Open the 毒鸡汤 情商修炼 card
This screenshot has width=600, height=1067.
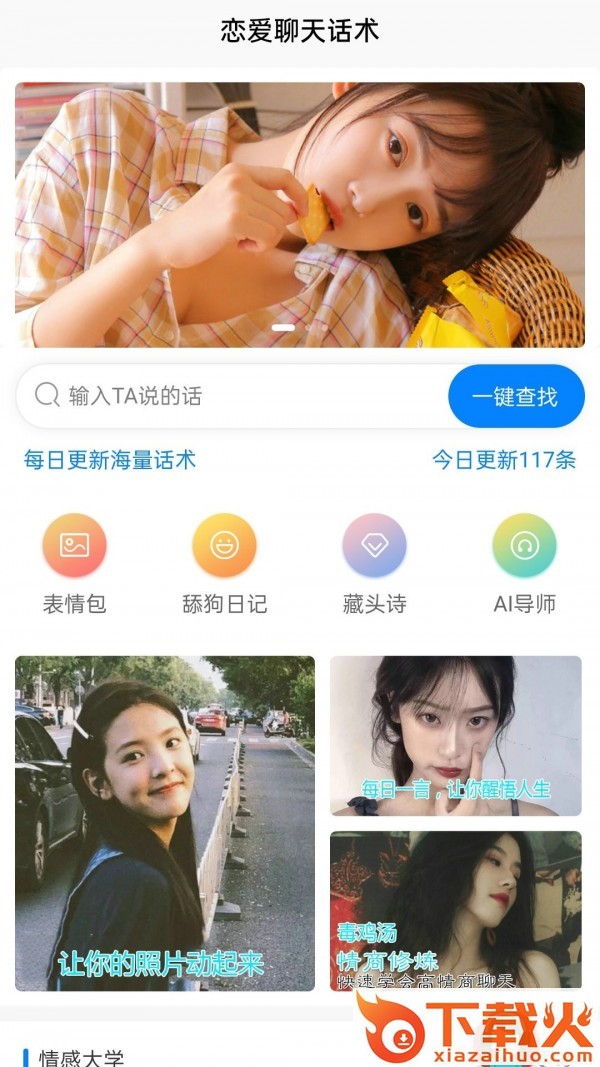click(455, 910)
